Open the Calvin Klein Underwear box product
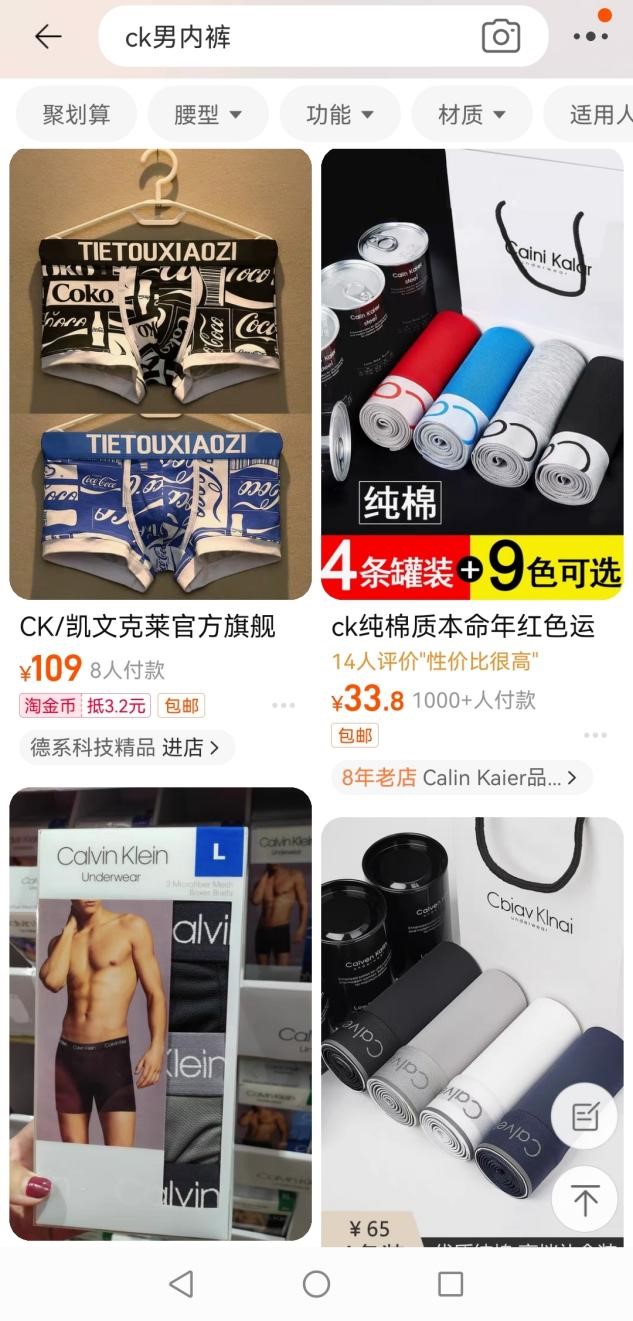Viewport: 633px width, 1321px height. pyautogui.click(x=160, y=1012)
